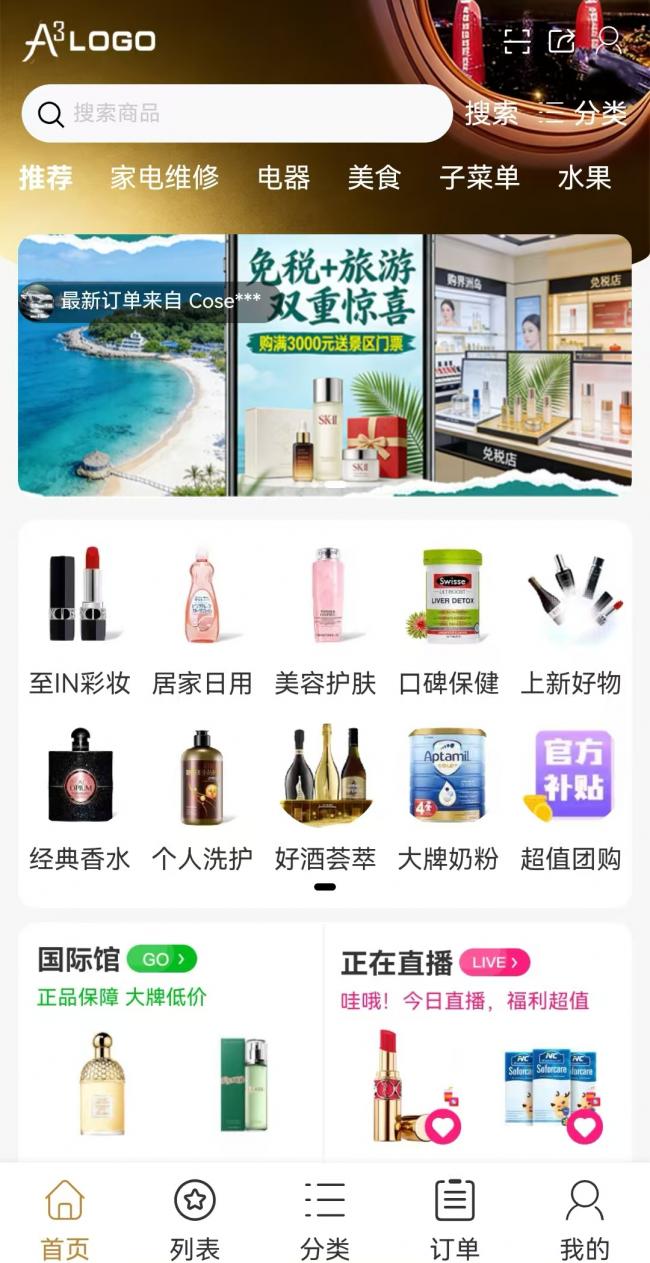650x1263 pixels.
Task: Tap GO to enter 国际馆
Action: tap(162, 959)
